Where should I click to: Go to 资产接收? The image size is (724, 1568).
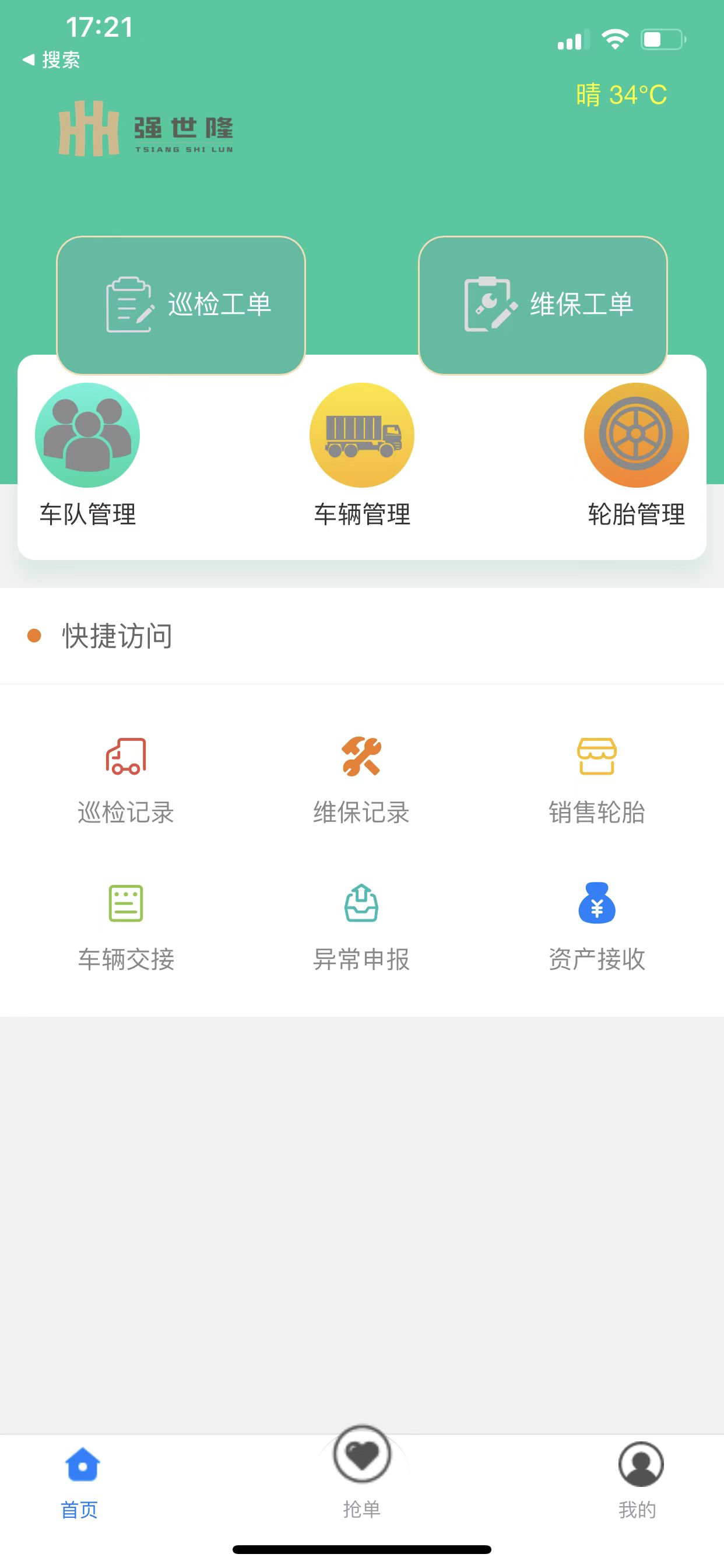click(597, 928)
